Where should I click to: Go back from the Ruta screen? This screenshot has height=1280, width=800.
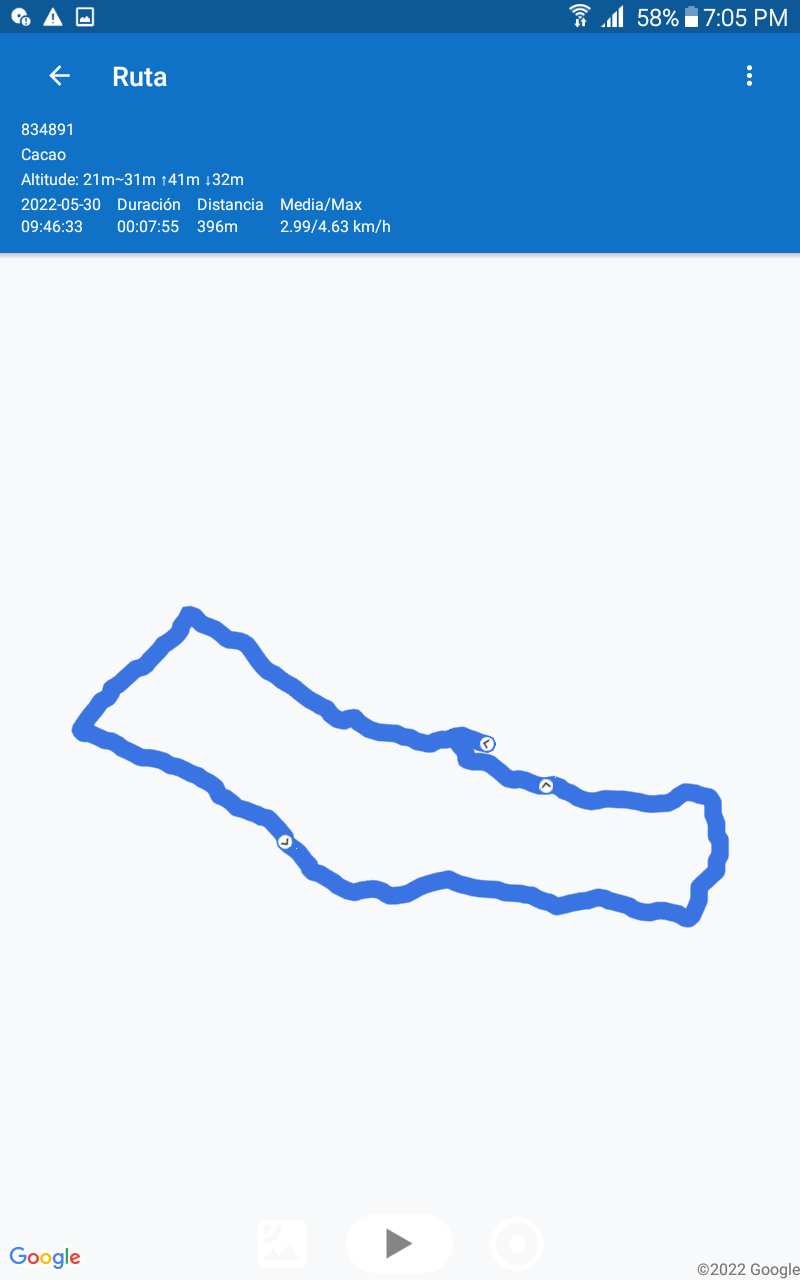click(x=60, y=76)
